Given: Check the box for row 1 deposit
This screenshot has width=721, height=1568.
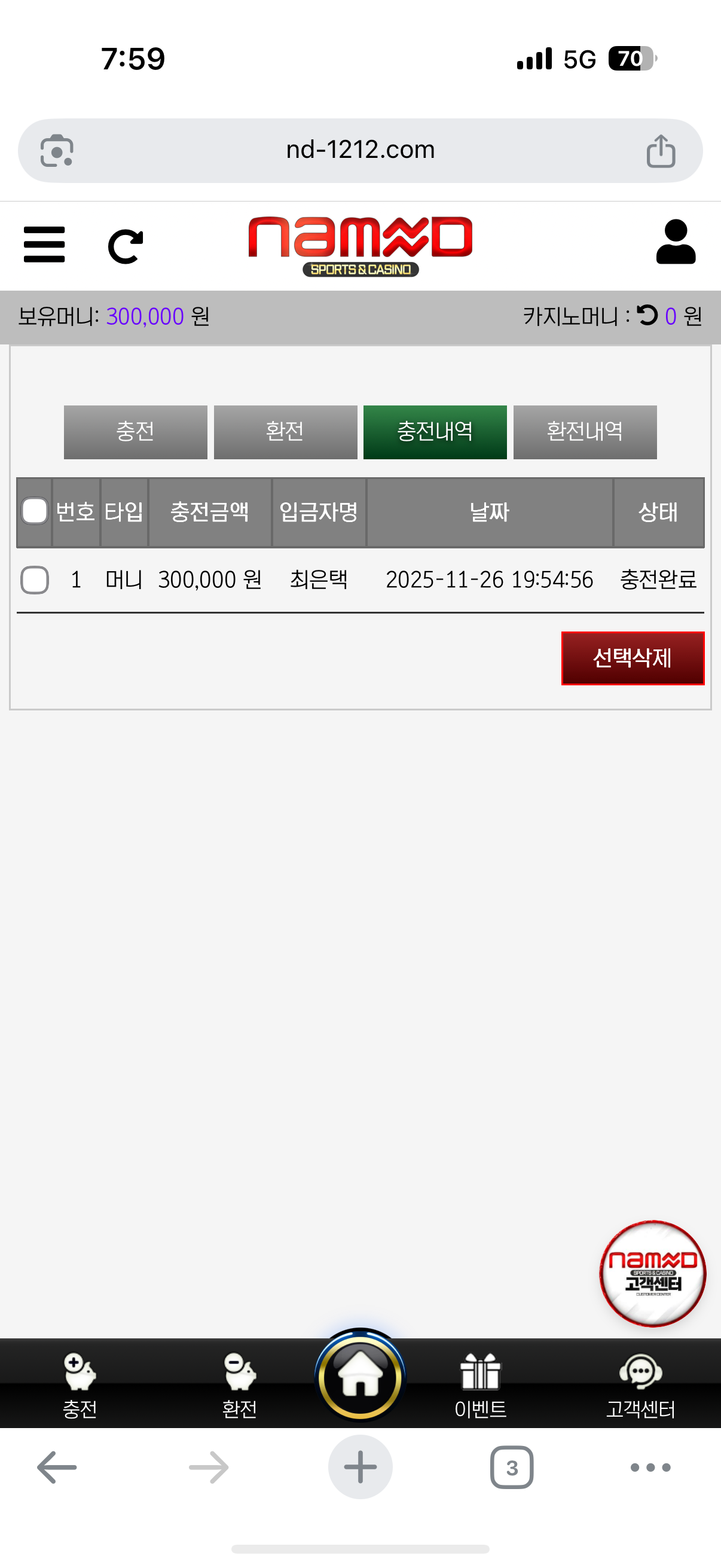Looking at the screenshot, I should coord(35,579).
